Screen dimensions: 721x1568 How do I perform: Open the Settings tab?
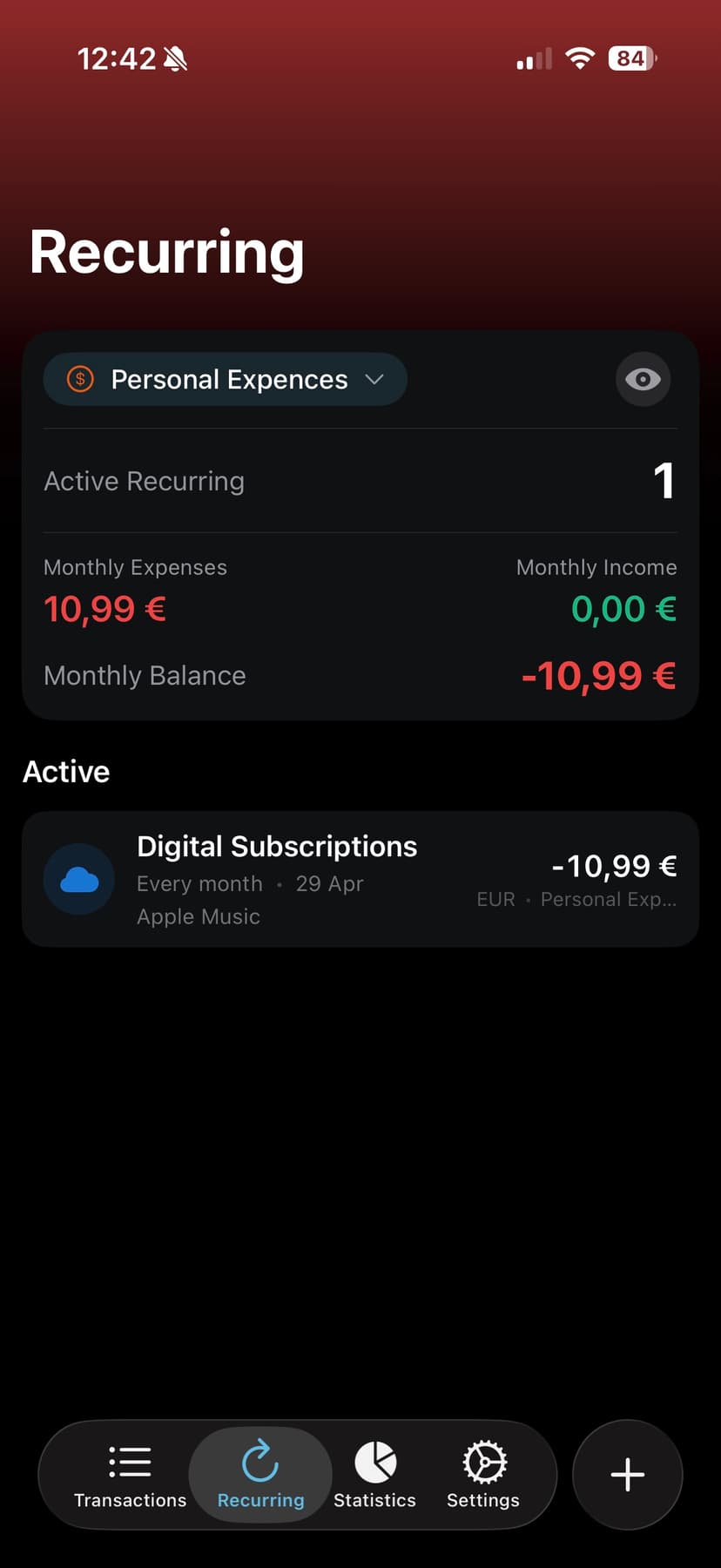tap(483, 1475)
